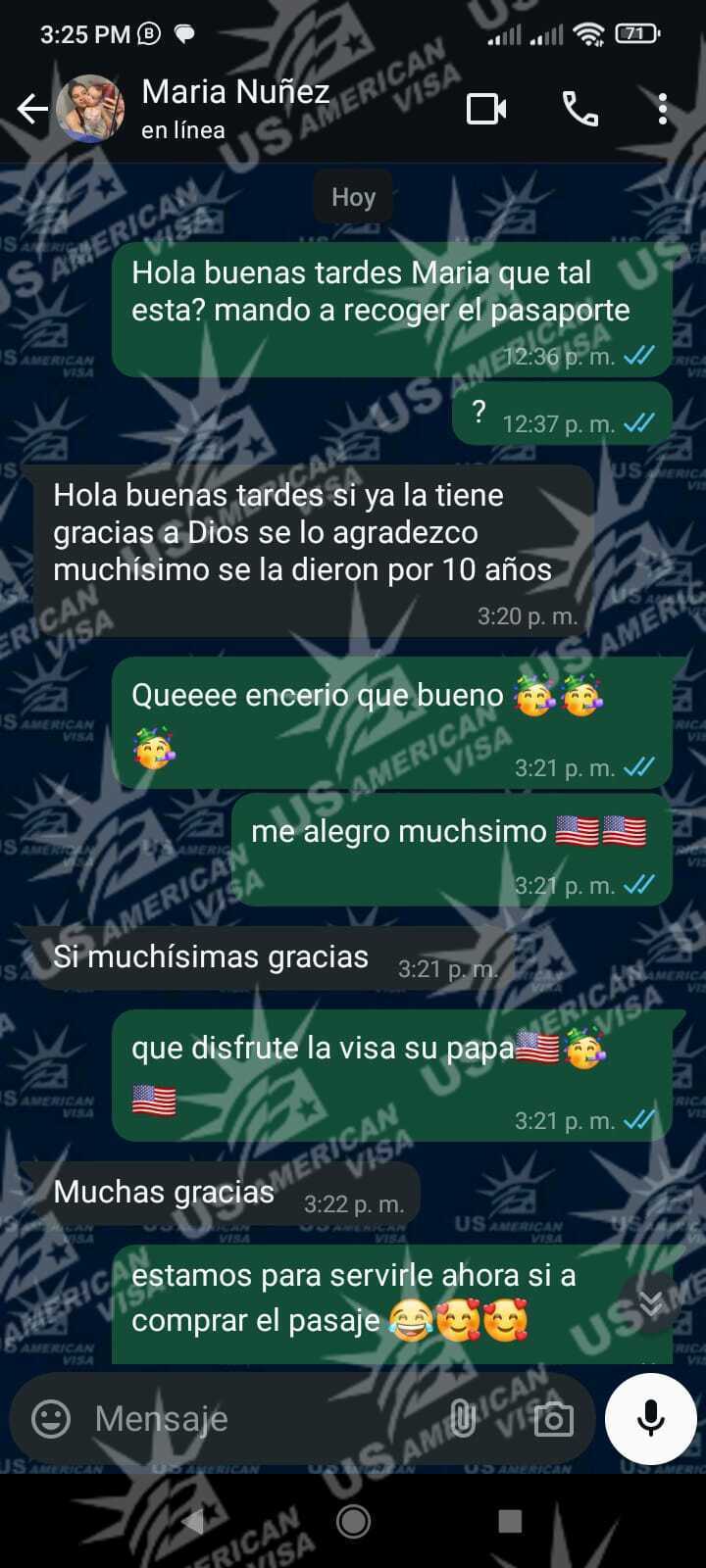Image resolution: width=706 pixels, height=1568 pixels.
Task: Tap the microphone voice message button
Action: pyautogui.click(x=651, y=1418)
